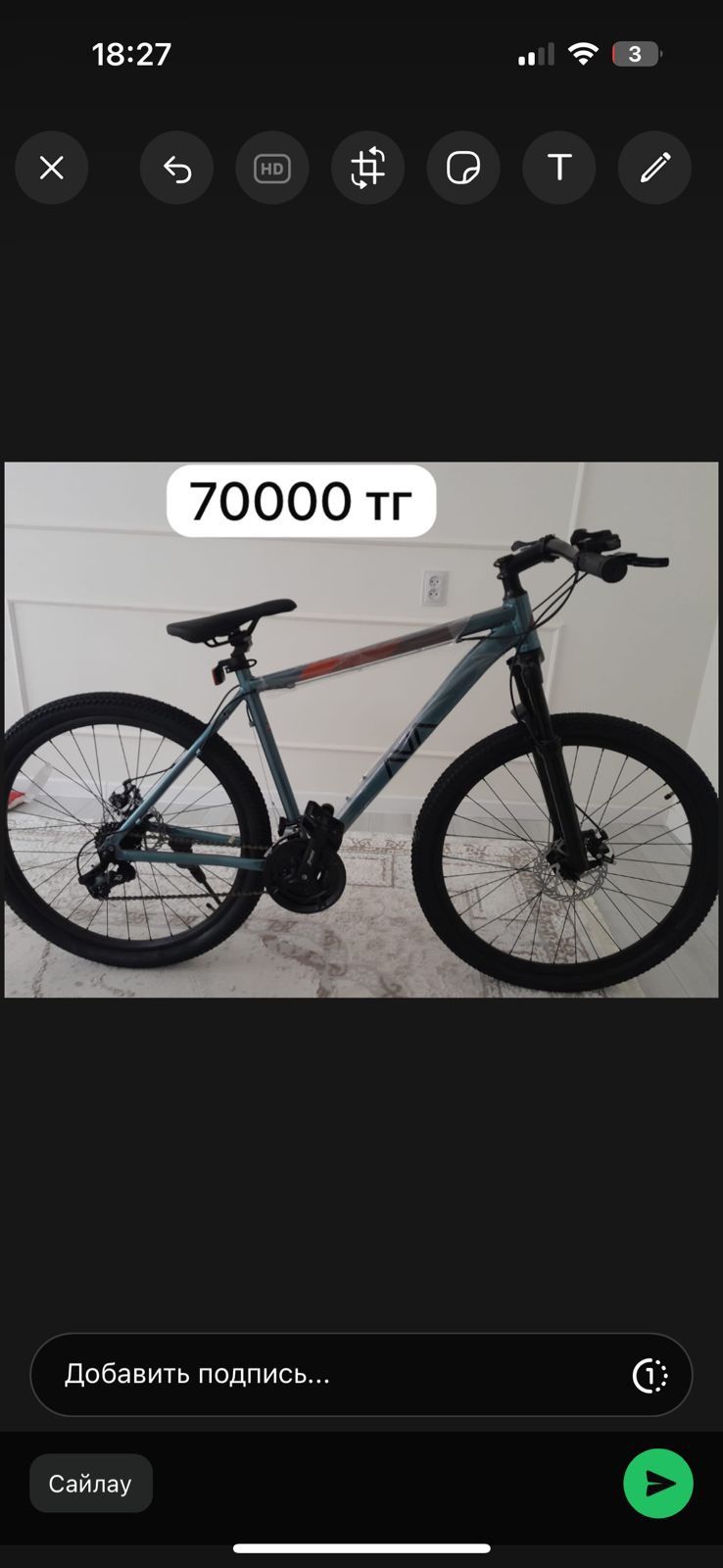The image size is (723, 1568).
Task: Enable view once option
Action: [x=650, y=1375]
